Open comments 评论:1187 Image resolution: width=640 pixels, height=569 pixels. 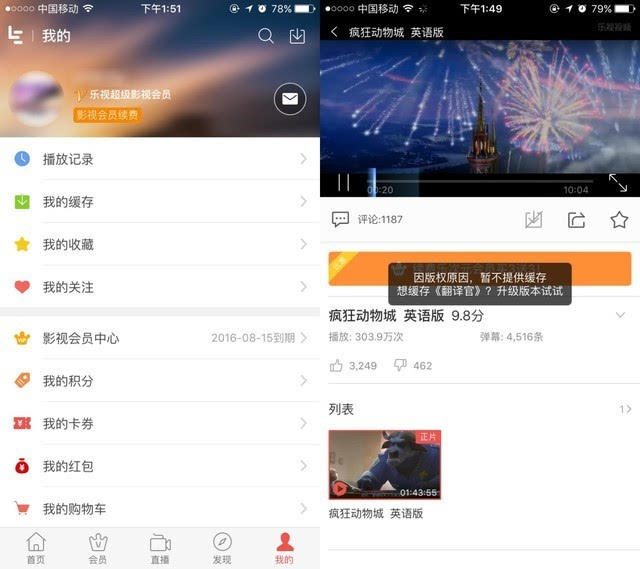[367, 219]
